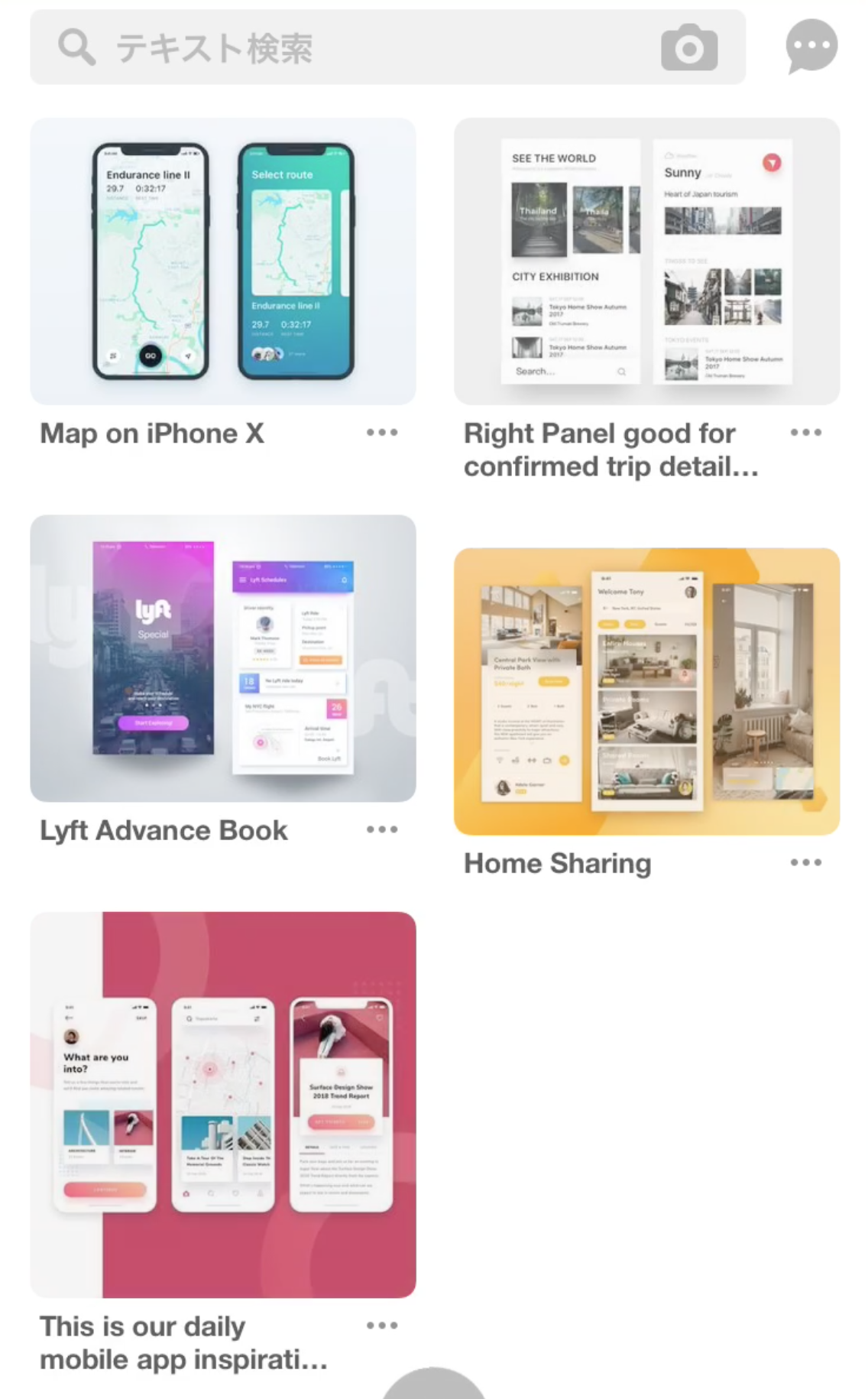The width and height of the screenshot is (868, 1399).
Task: Show options for daily mobile app inspiration
Action: click(382, 1326)
